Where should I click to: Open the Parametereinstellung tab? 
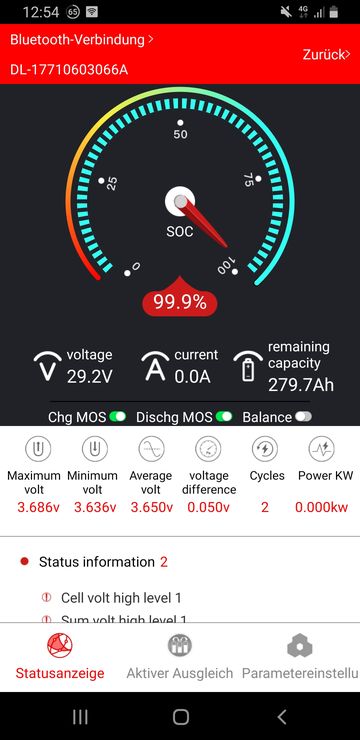click(x=300, y=657)
